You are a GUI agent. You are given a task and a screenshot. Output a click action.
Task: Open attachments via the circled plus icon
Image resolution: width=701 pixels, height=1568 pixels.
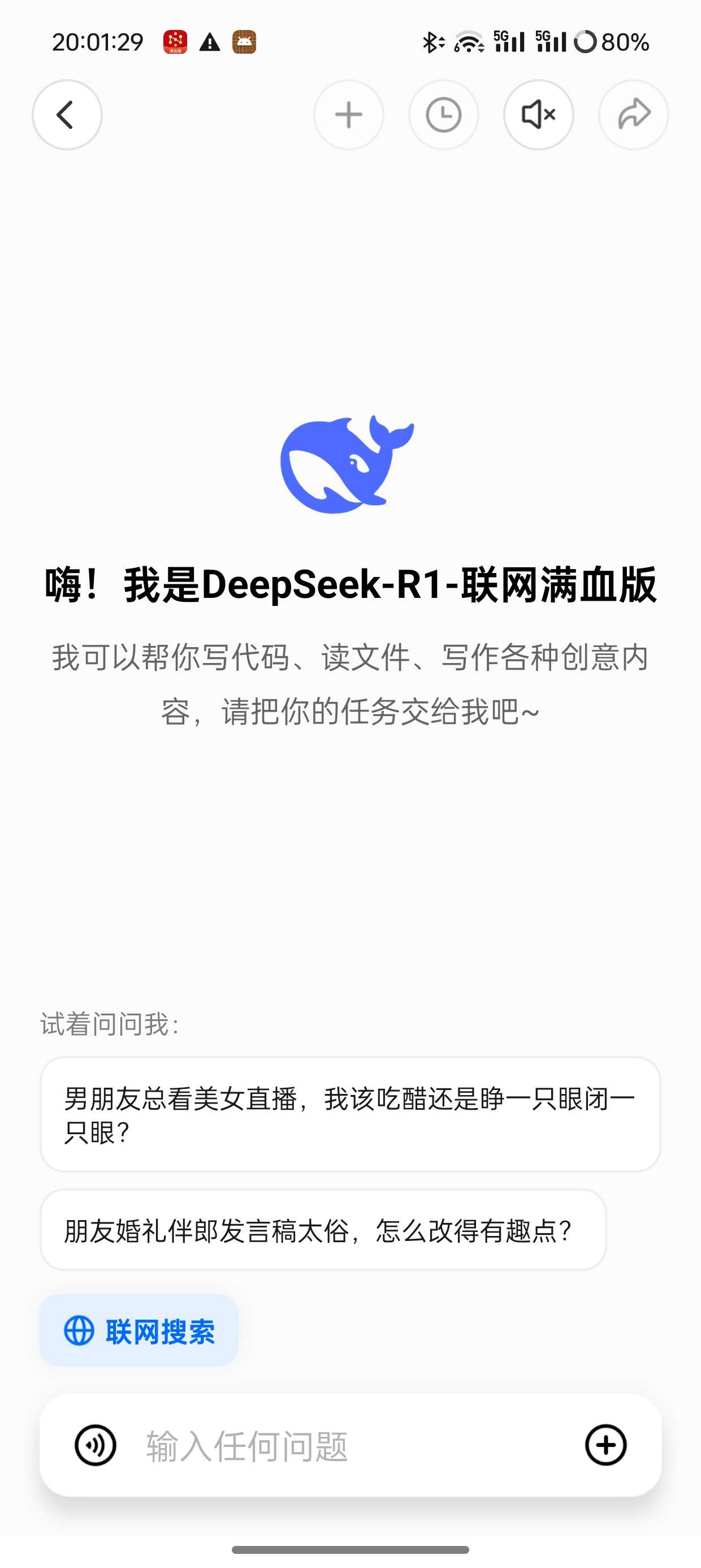[605, 1445]
